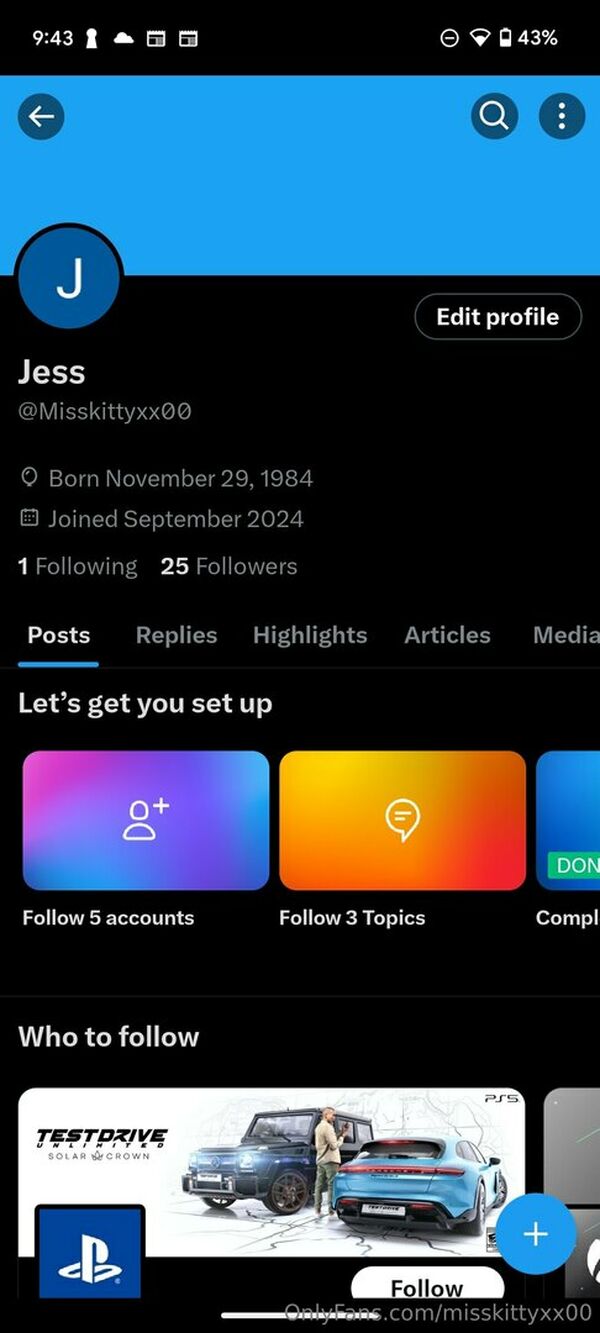View the 1 Following list
Image resolution: width=600 pixels, height=1333 pixels.
[77, 566]
